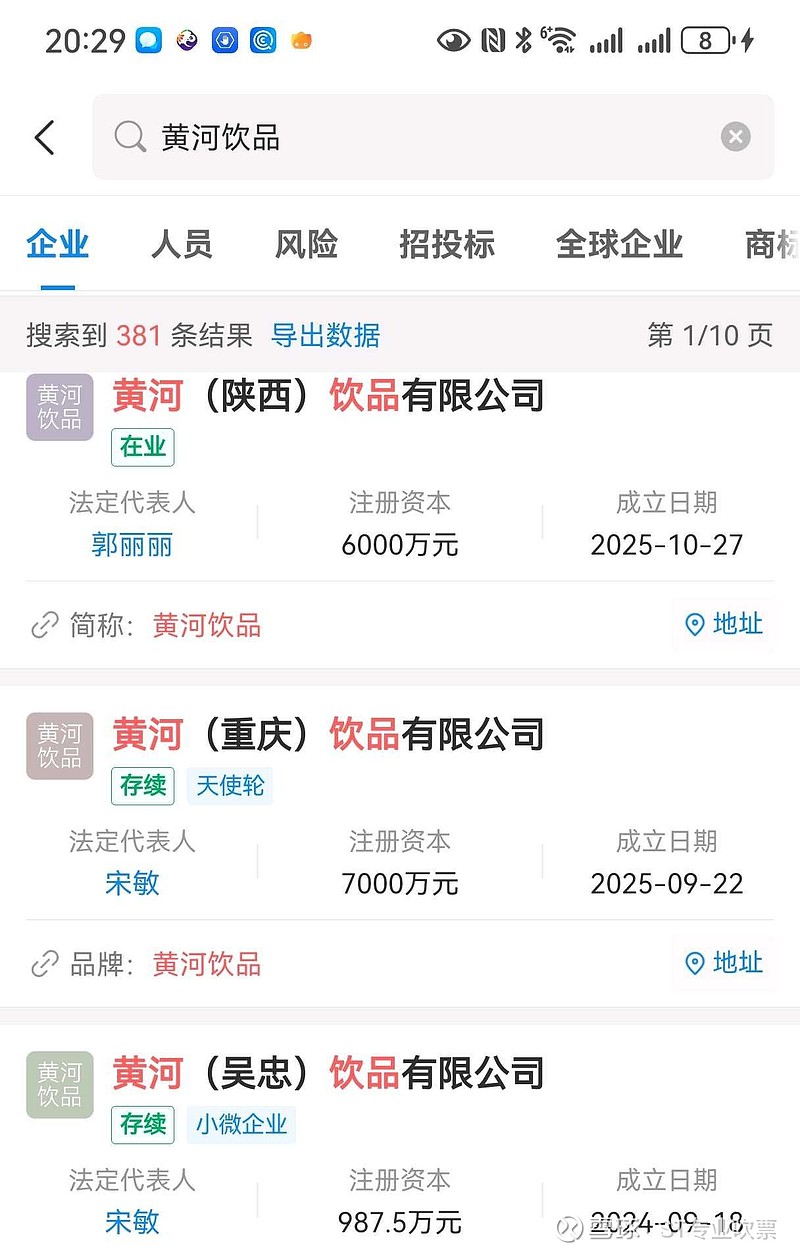Expand the 商标 tab at the right edge
800x1254 pixels.
coord(768,245)
